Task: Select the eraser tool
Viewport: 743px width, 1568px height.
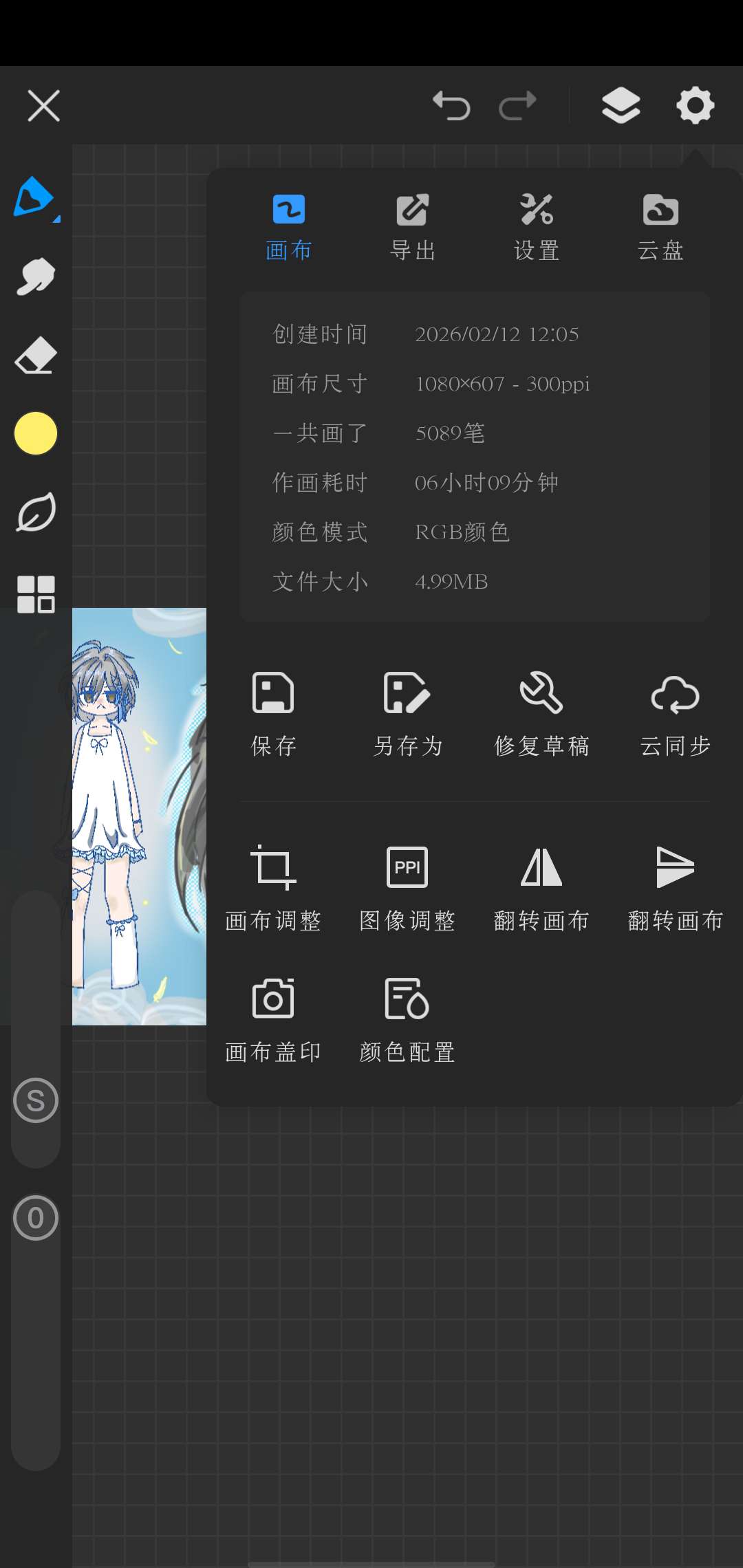Action: (36, 355)
